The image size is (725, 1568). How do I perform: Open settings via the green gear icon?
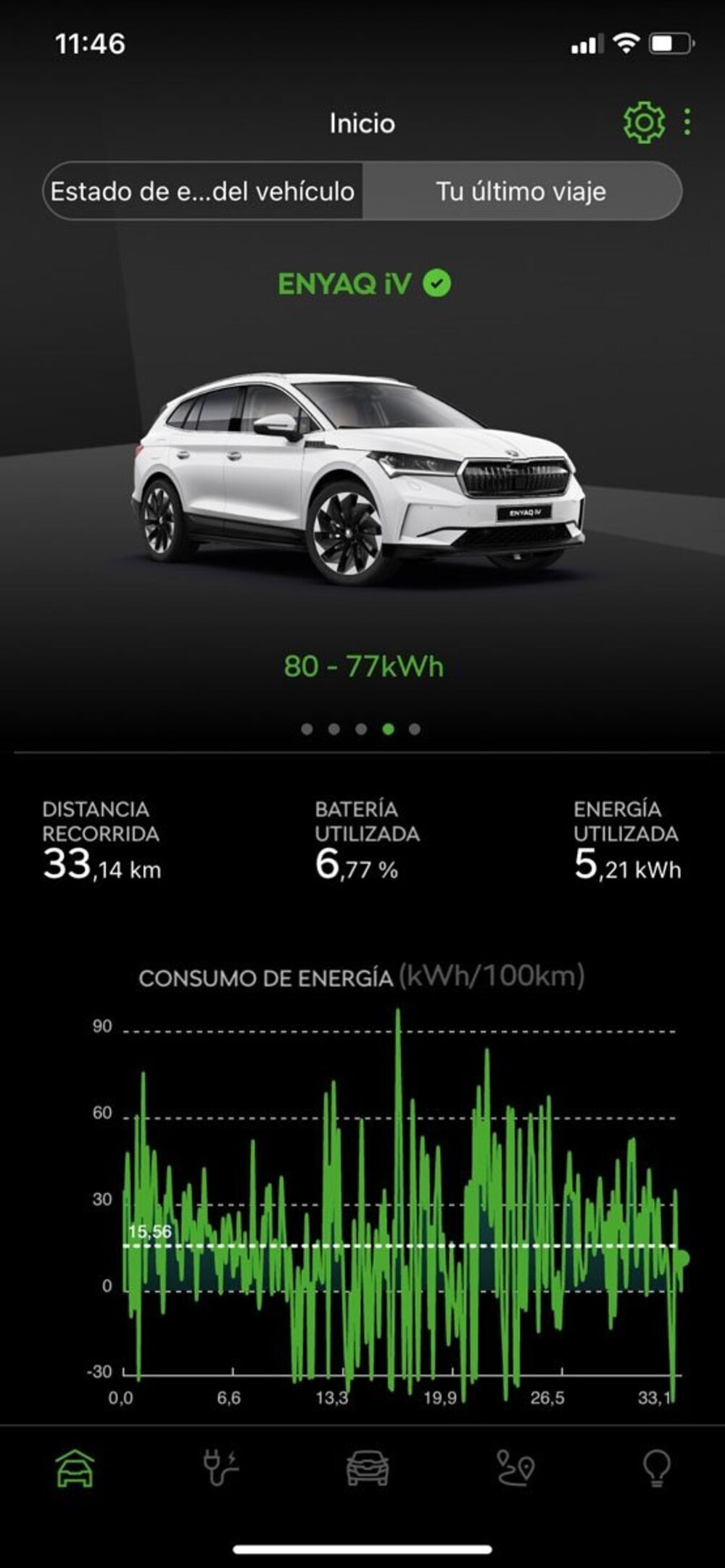pos(643,123)
